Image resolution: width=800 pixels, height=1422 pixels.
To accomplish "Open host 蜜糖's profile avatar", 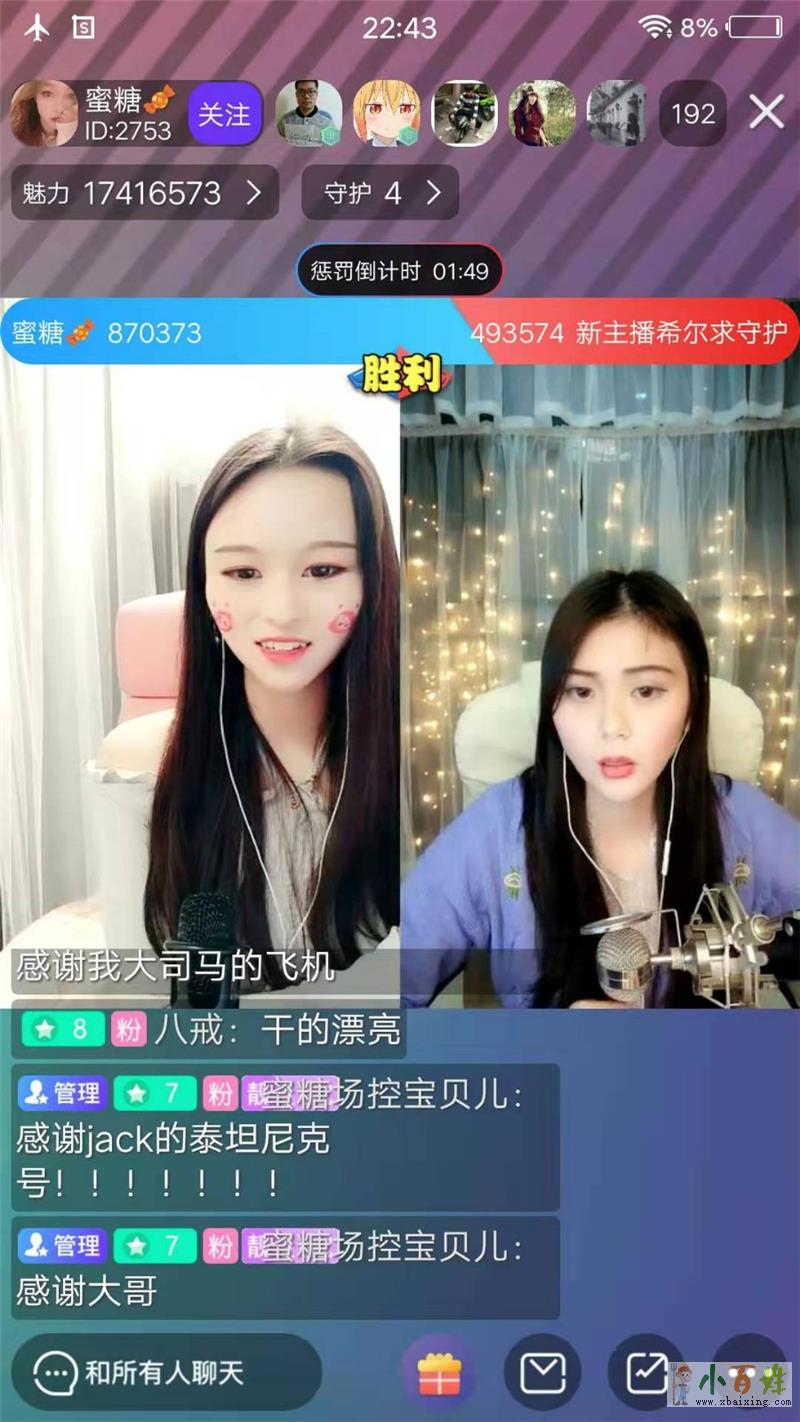I will point(44,114).
